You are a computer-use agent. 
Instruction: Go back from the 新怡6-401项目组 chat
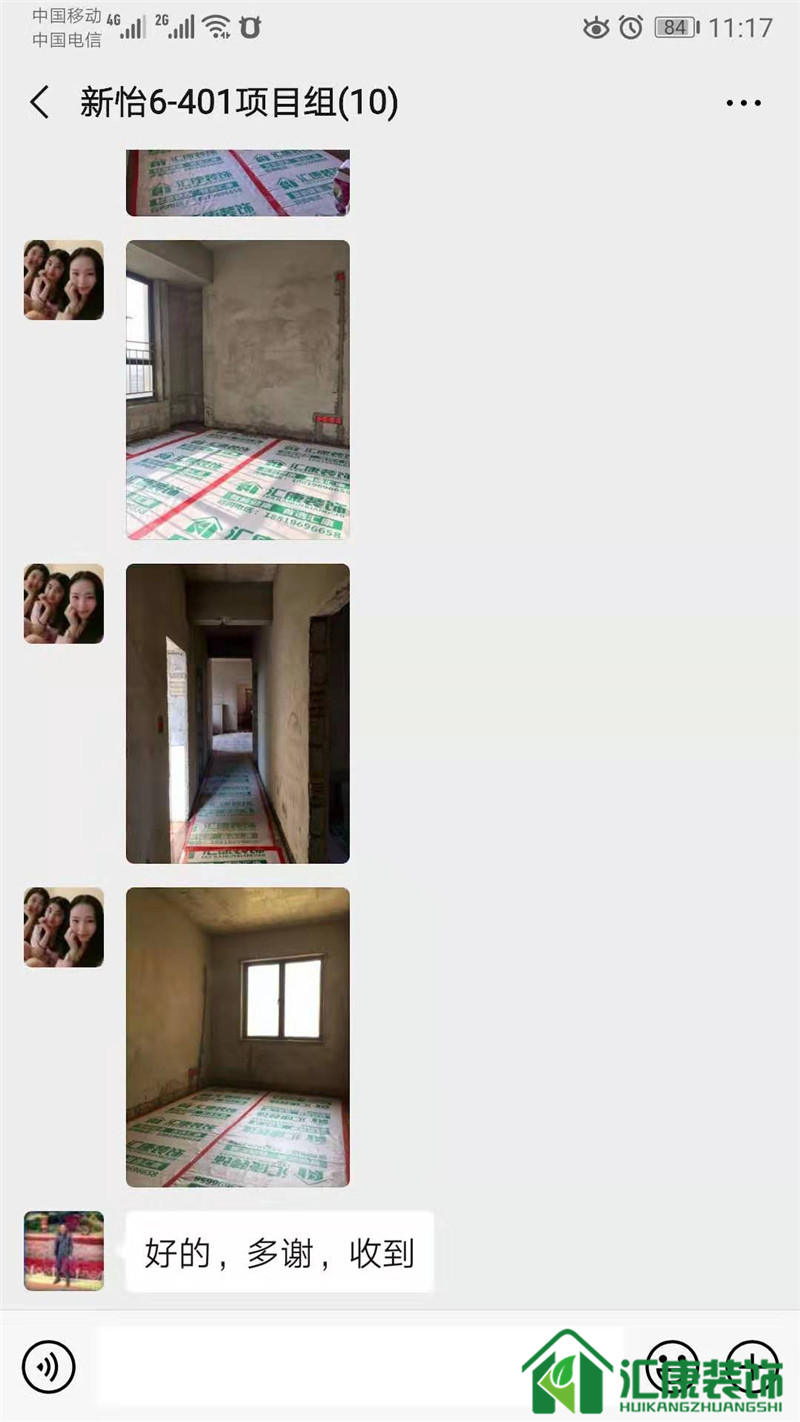[x=40, y=103]
